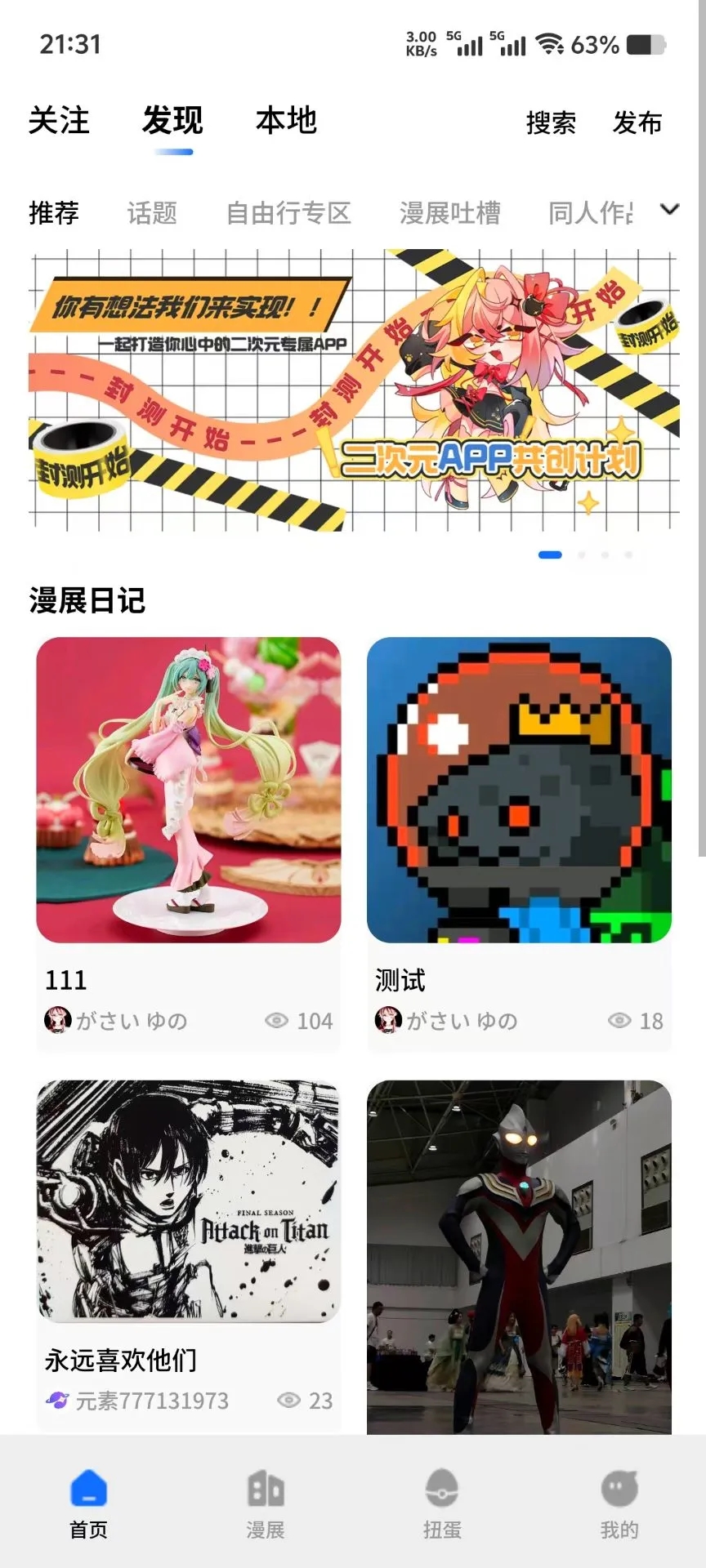Select the 扭蛋 gacha egg icon
The height and width of the screenshot is (1568, 706).
(441, 1488)
